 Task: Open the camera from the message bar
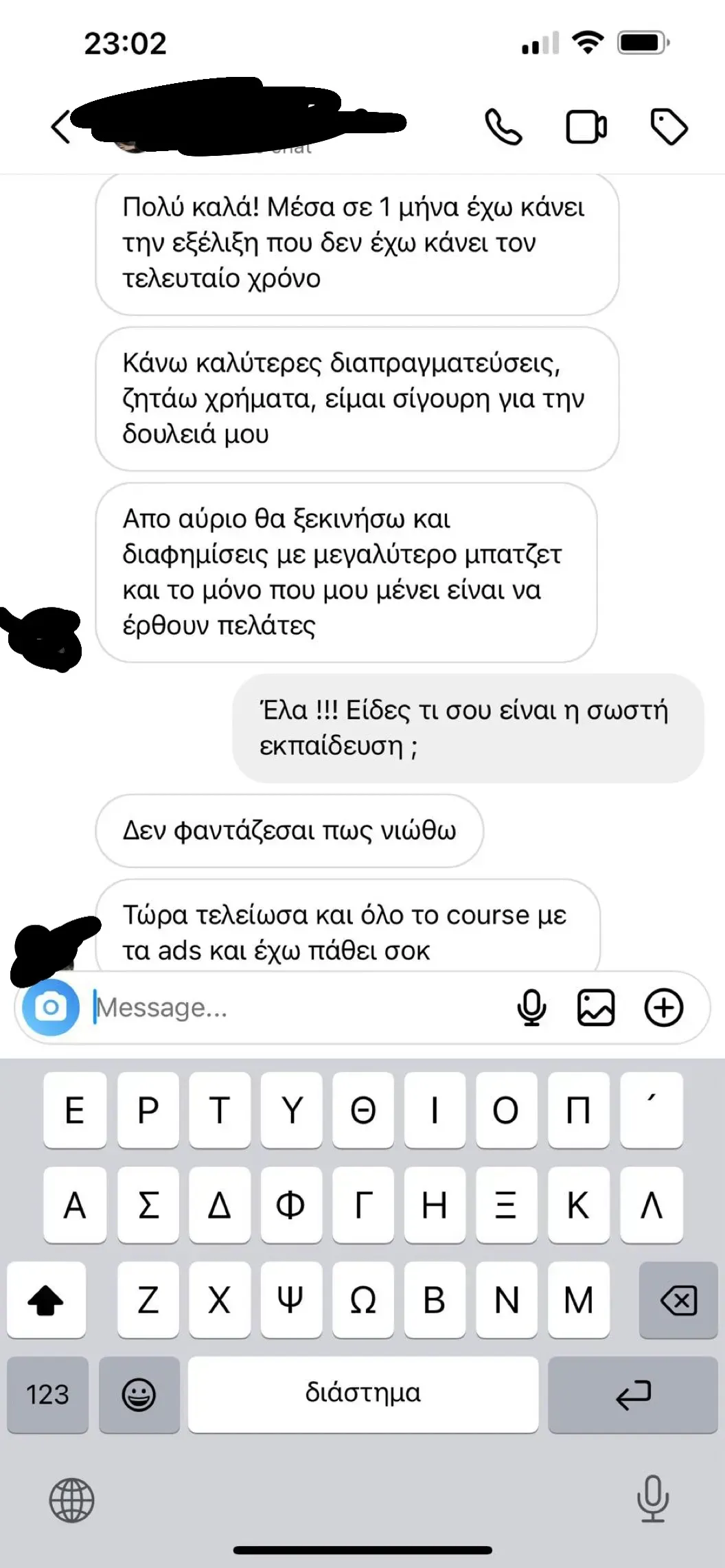51,1008
